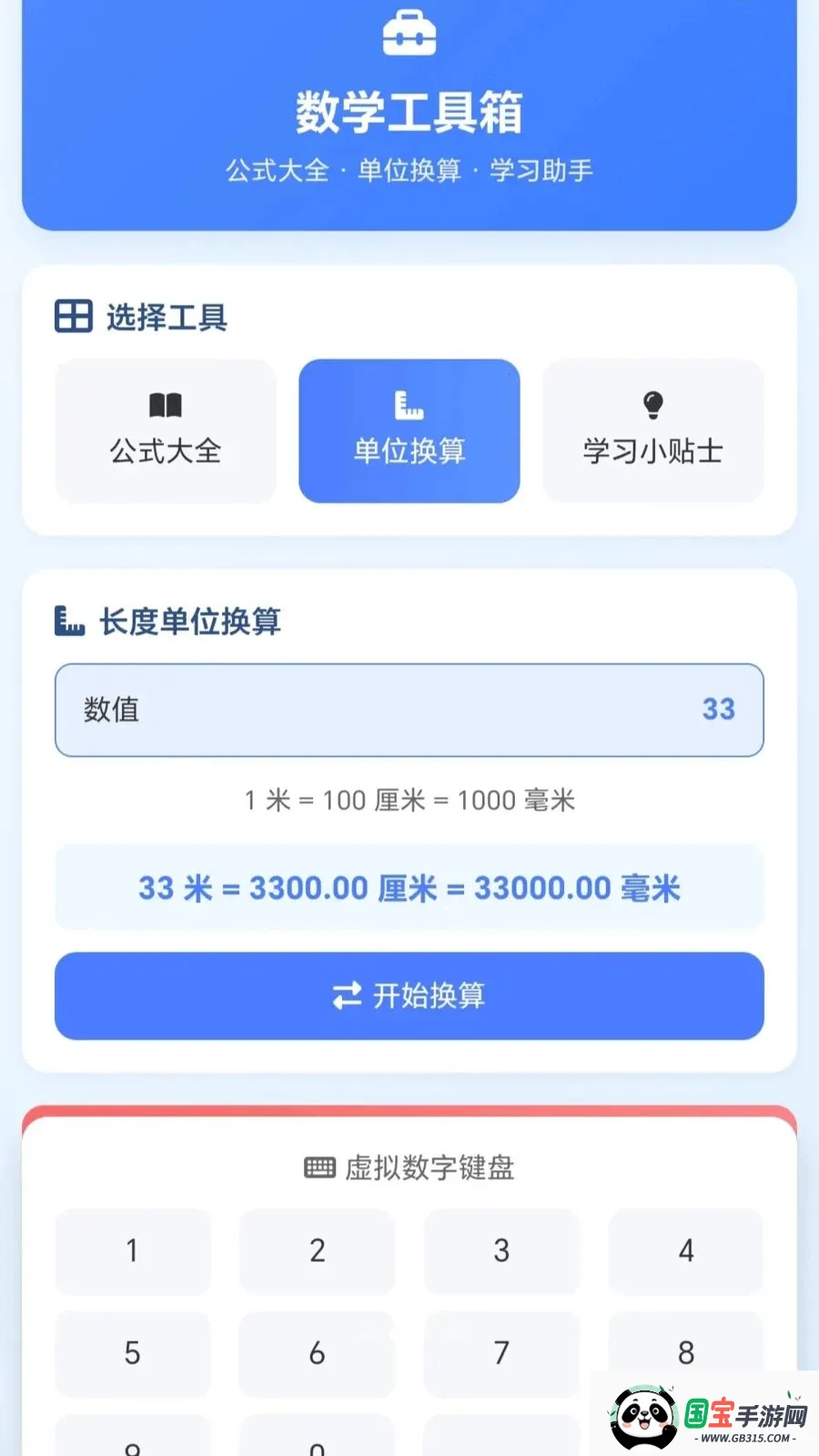Click the conversion result showing 33 米
819x1456 pixels.
[409, 887]
